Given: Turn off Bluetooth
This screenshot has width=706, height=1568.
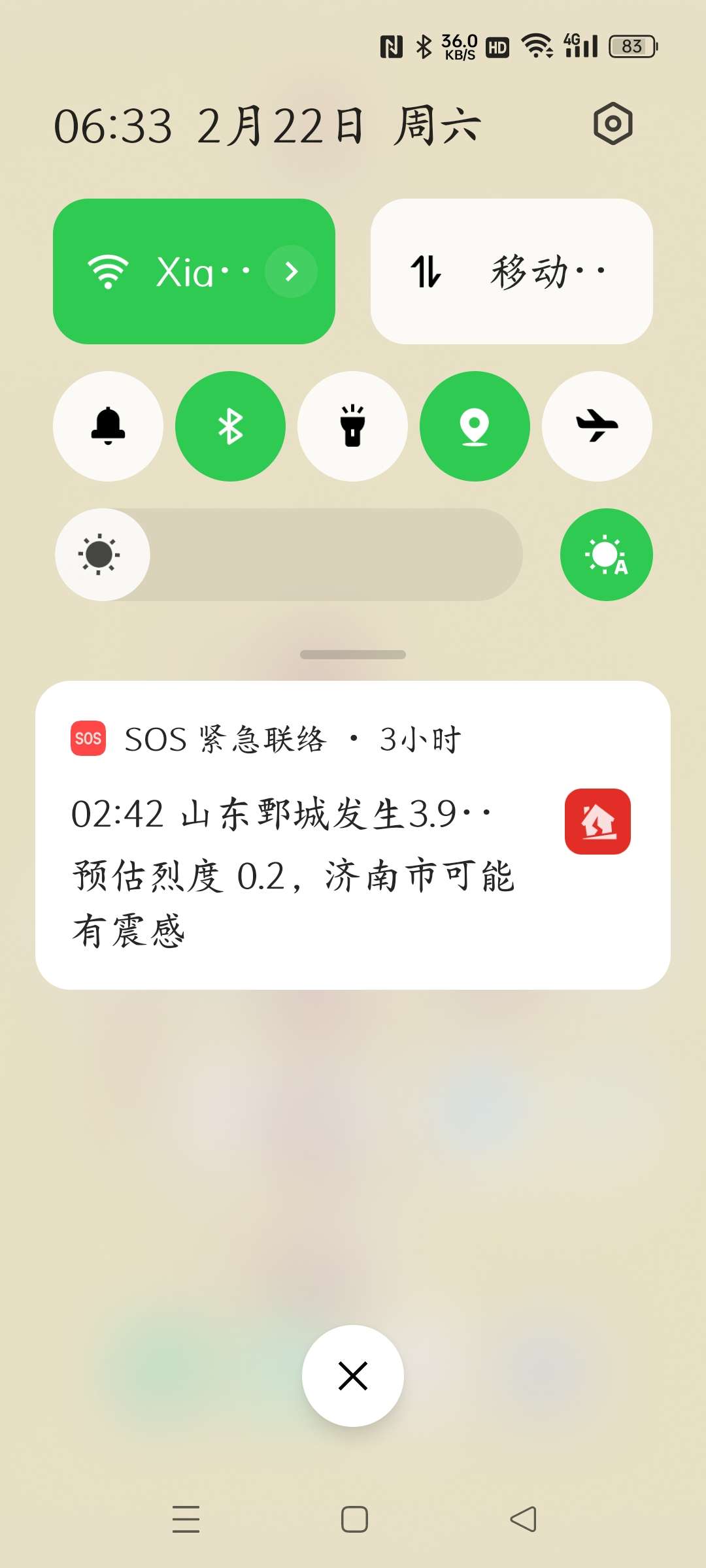Looking at the screenshot, I should (230, 426).
